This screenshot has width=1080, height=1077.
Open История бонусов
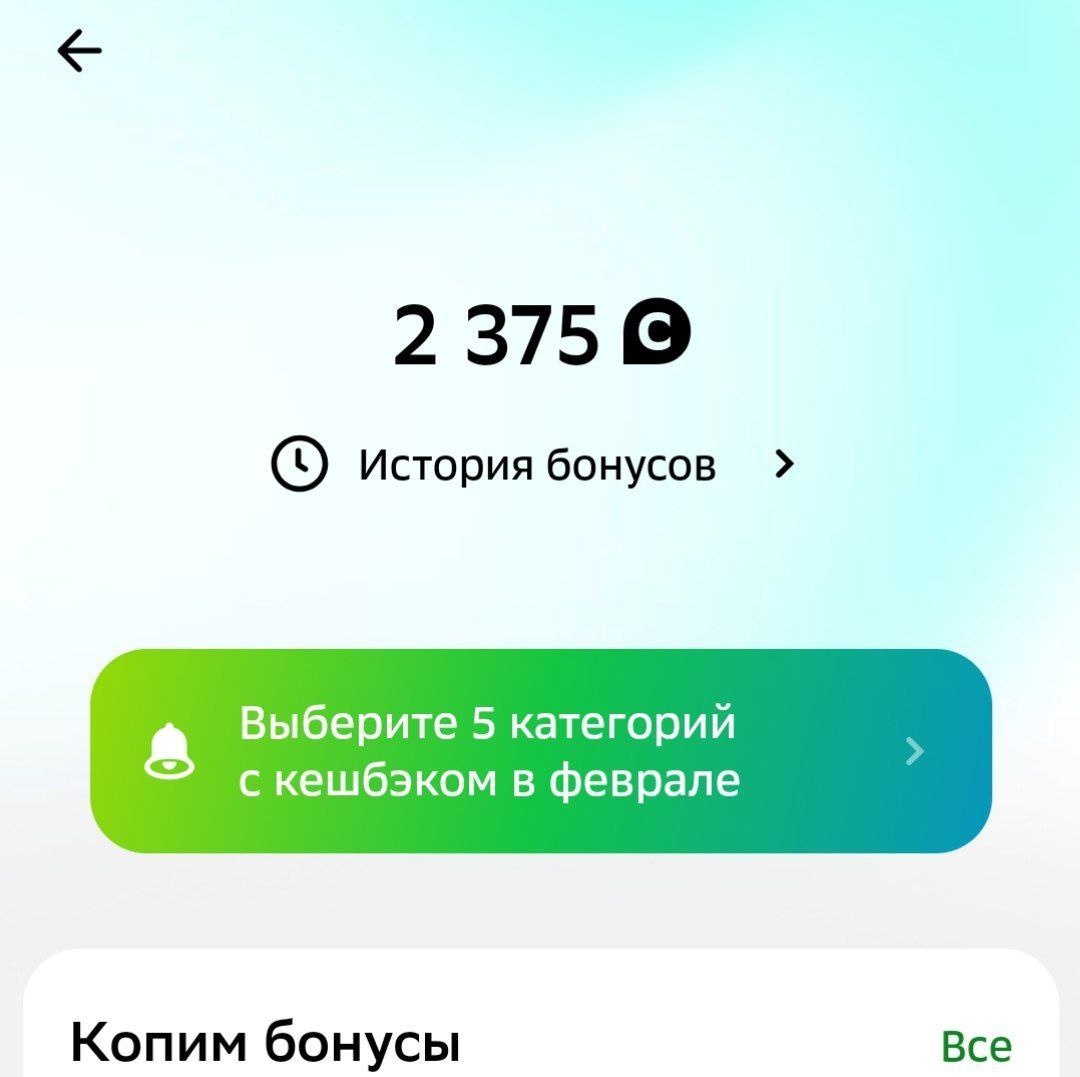point(533,463)
